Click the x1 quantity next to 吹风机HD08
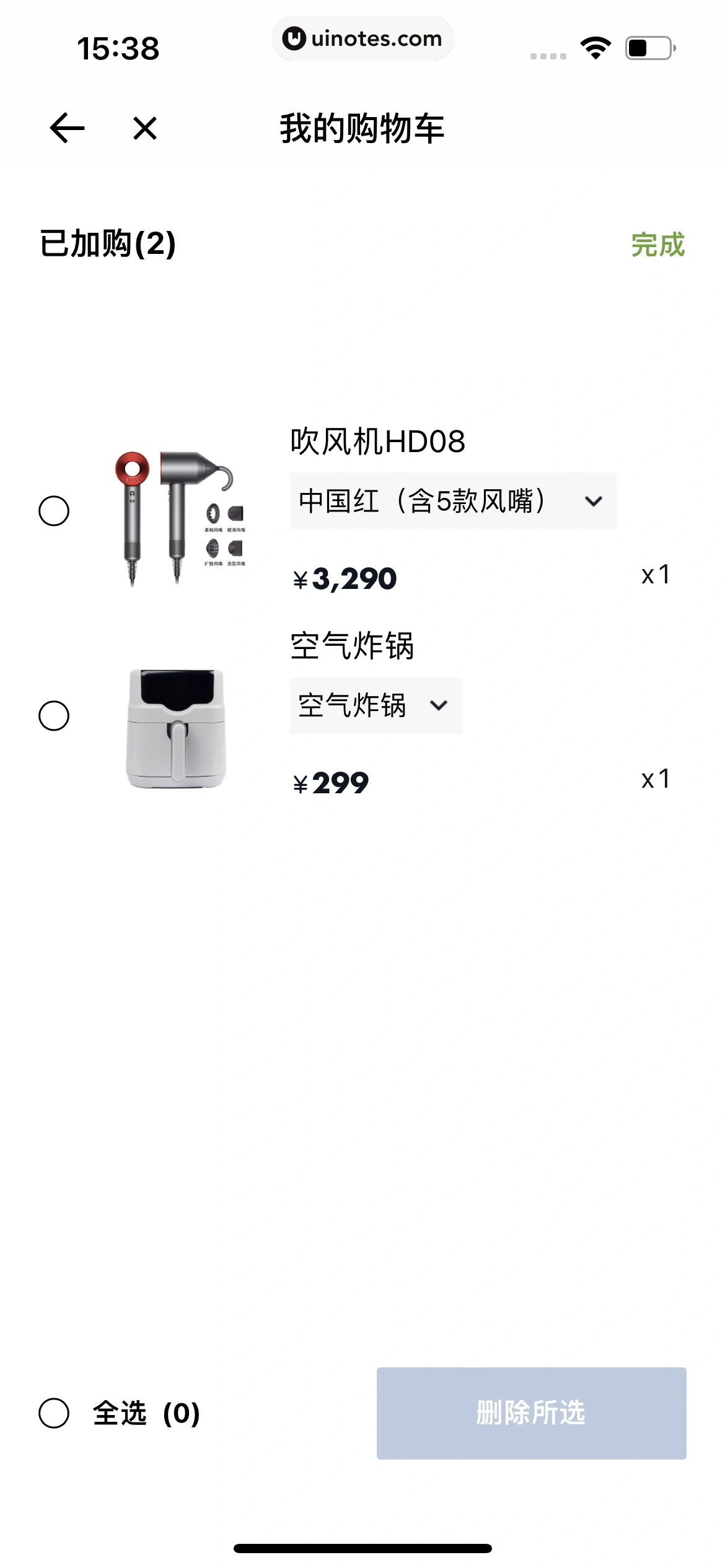Image resolution: width=725 pixels, height=1568 pixels. pos(655,575)
